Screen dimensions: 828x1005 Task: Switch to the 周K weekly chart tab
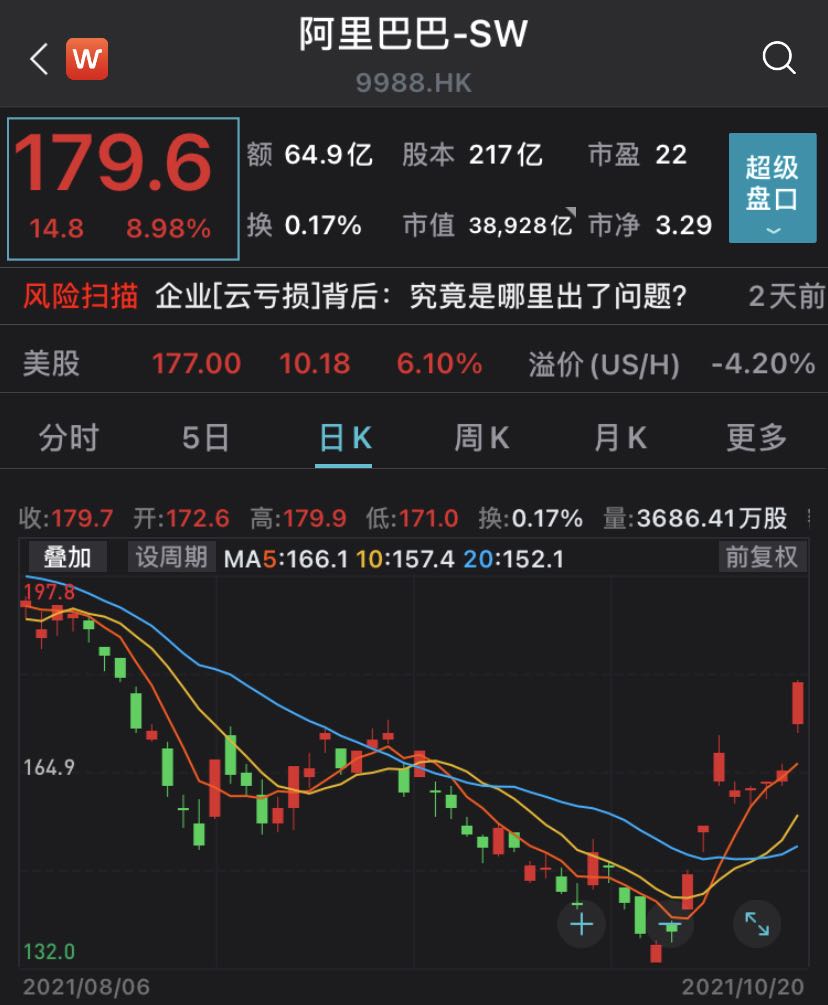[481, 437]
